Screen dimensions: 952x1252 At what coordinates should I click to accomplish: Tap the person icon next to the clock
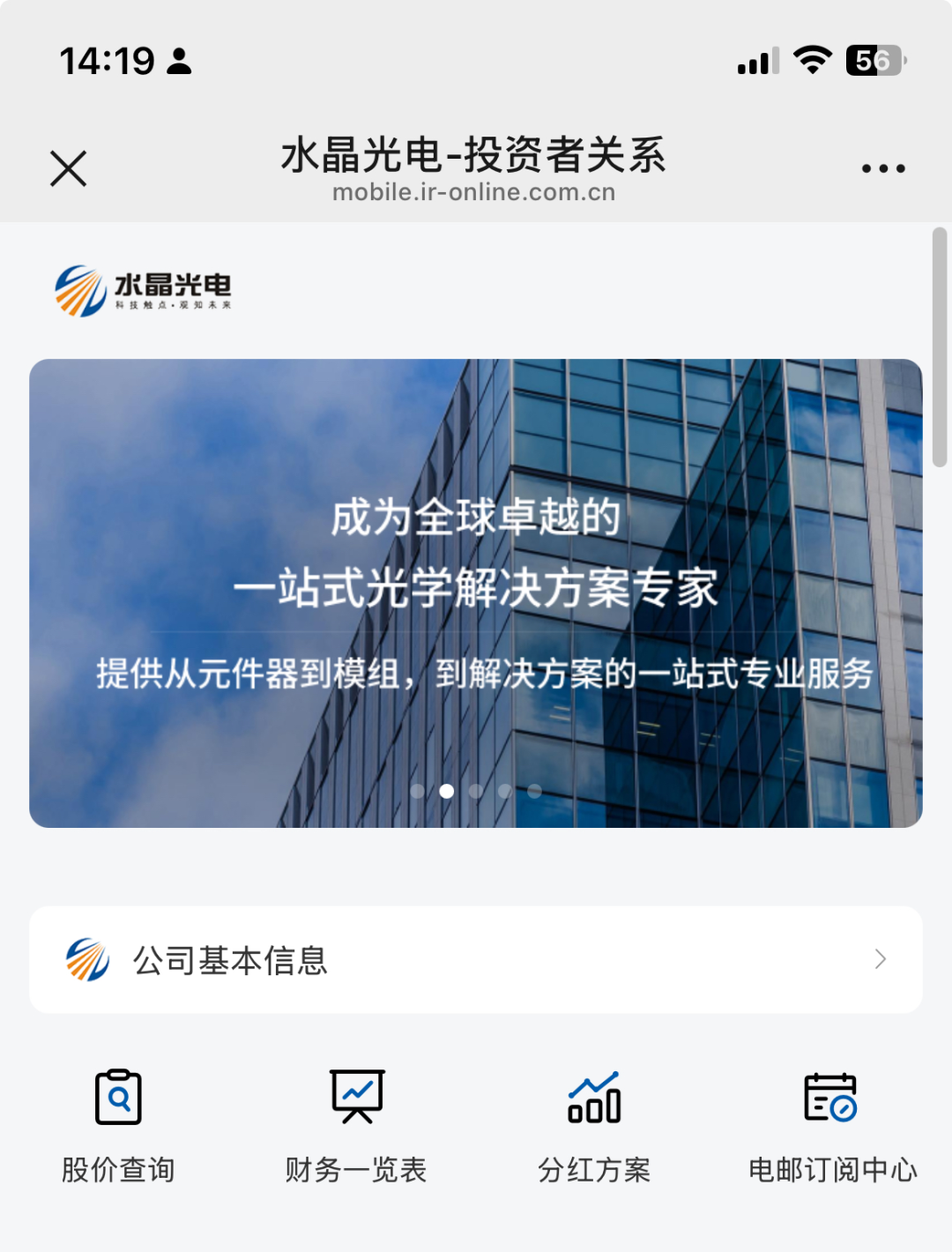pyautogui.click(x=181, y=60)
